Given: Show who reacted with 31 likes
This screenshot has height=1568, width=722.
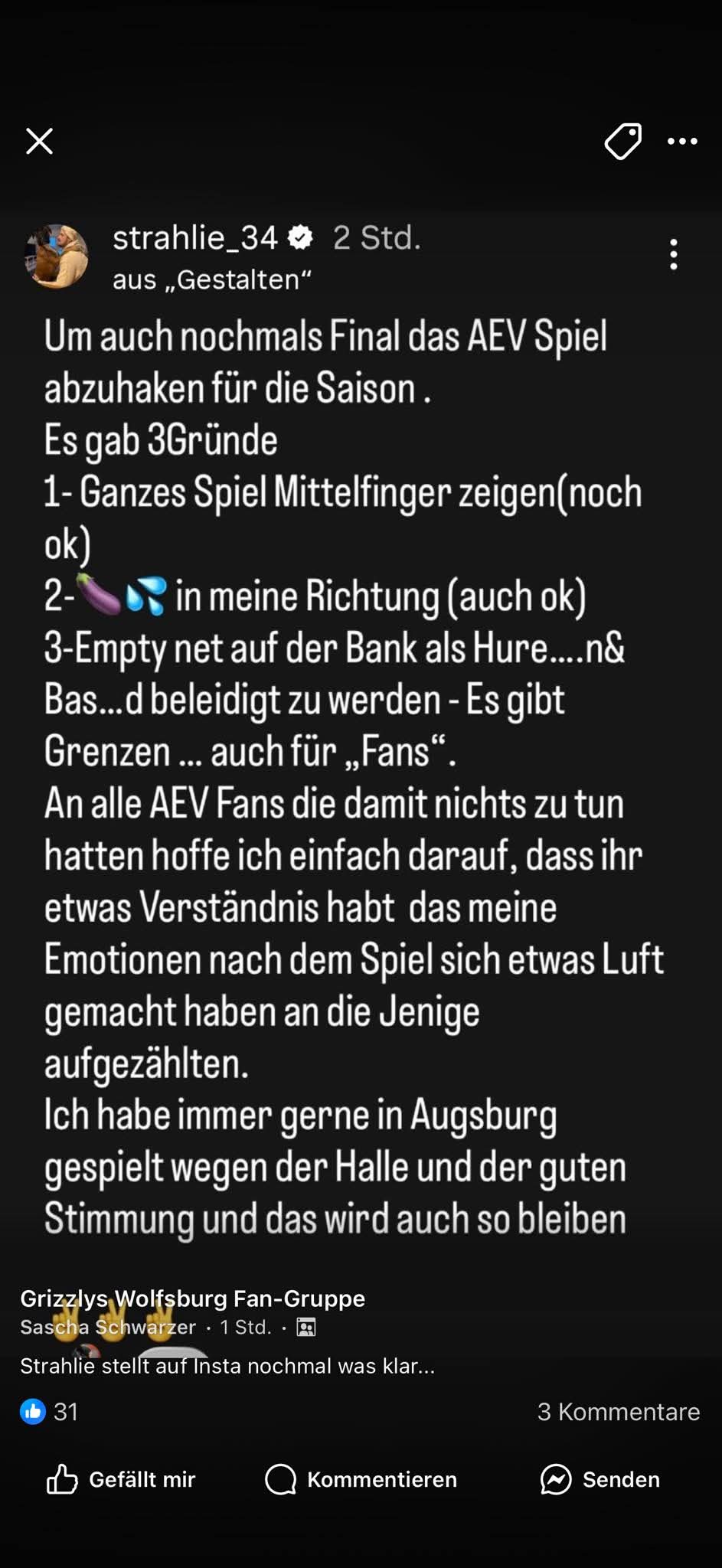Looking at the screenshot, I should tap(49, 1411).
